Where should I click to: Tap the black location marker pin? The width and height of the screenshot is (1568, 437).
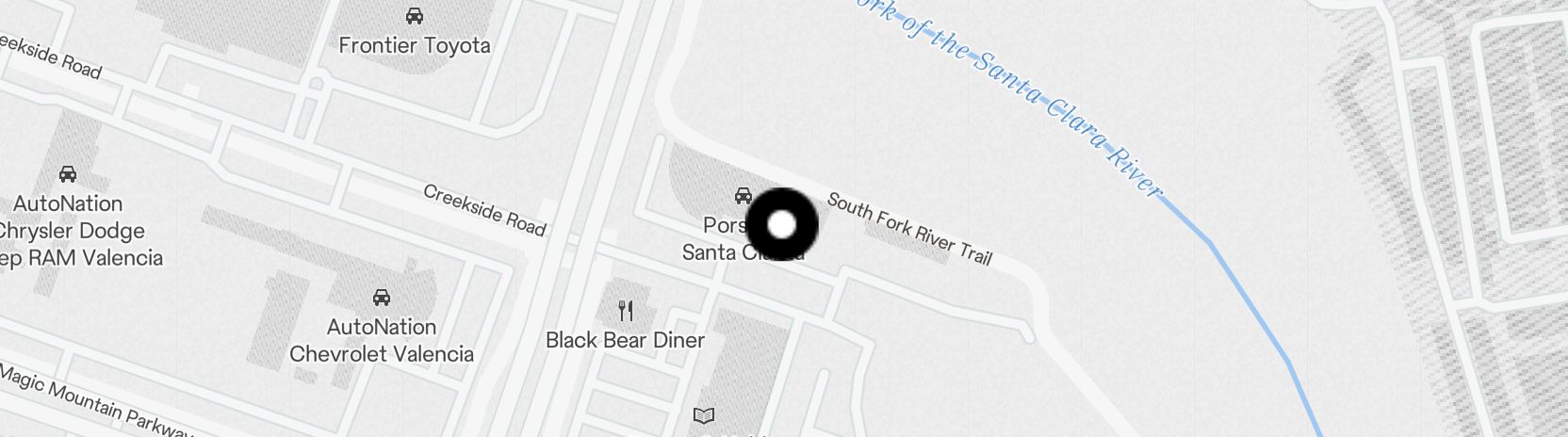[x=781, y=224]
